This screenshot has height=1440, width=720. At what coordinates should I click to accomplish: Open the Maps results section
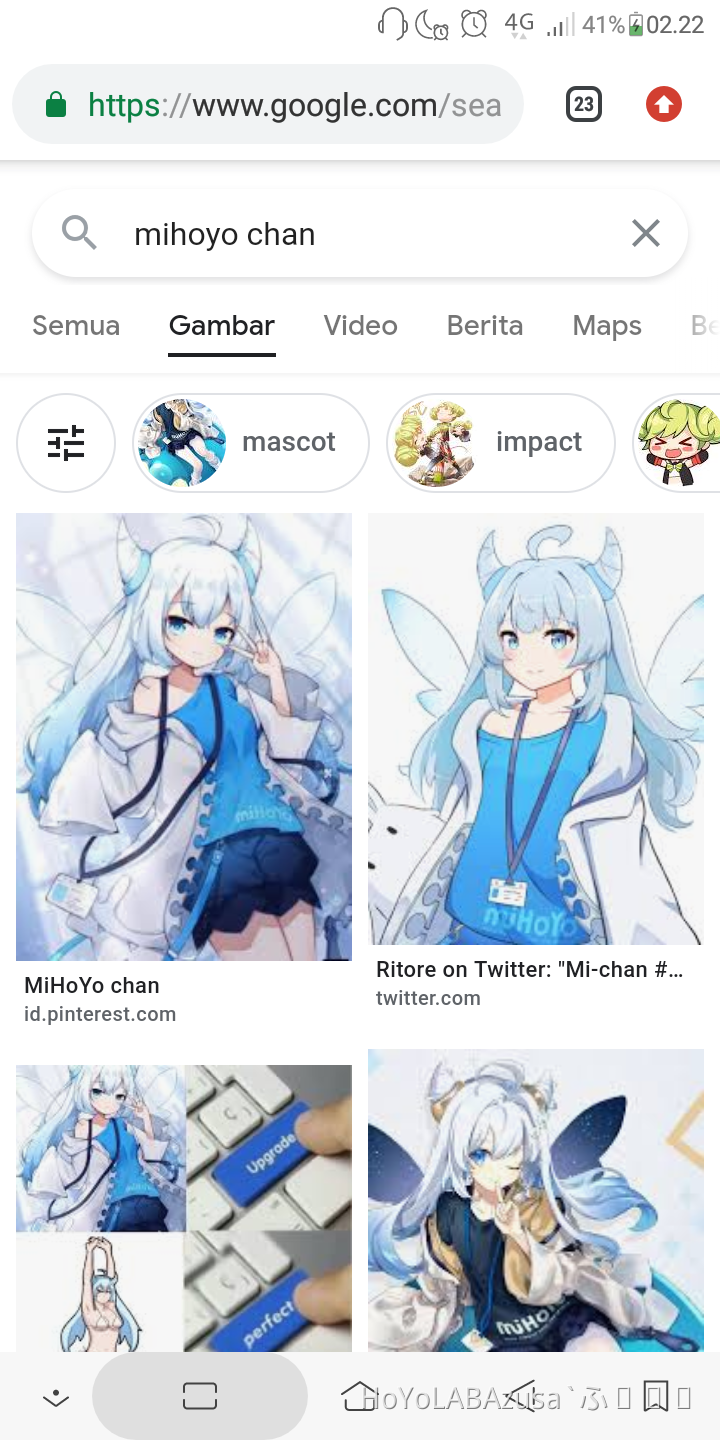tap(606, 325)
